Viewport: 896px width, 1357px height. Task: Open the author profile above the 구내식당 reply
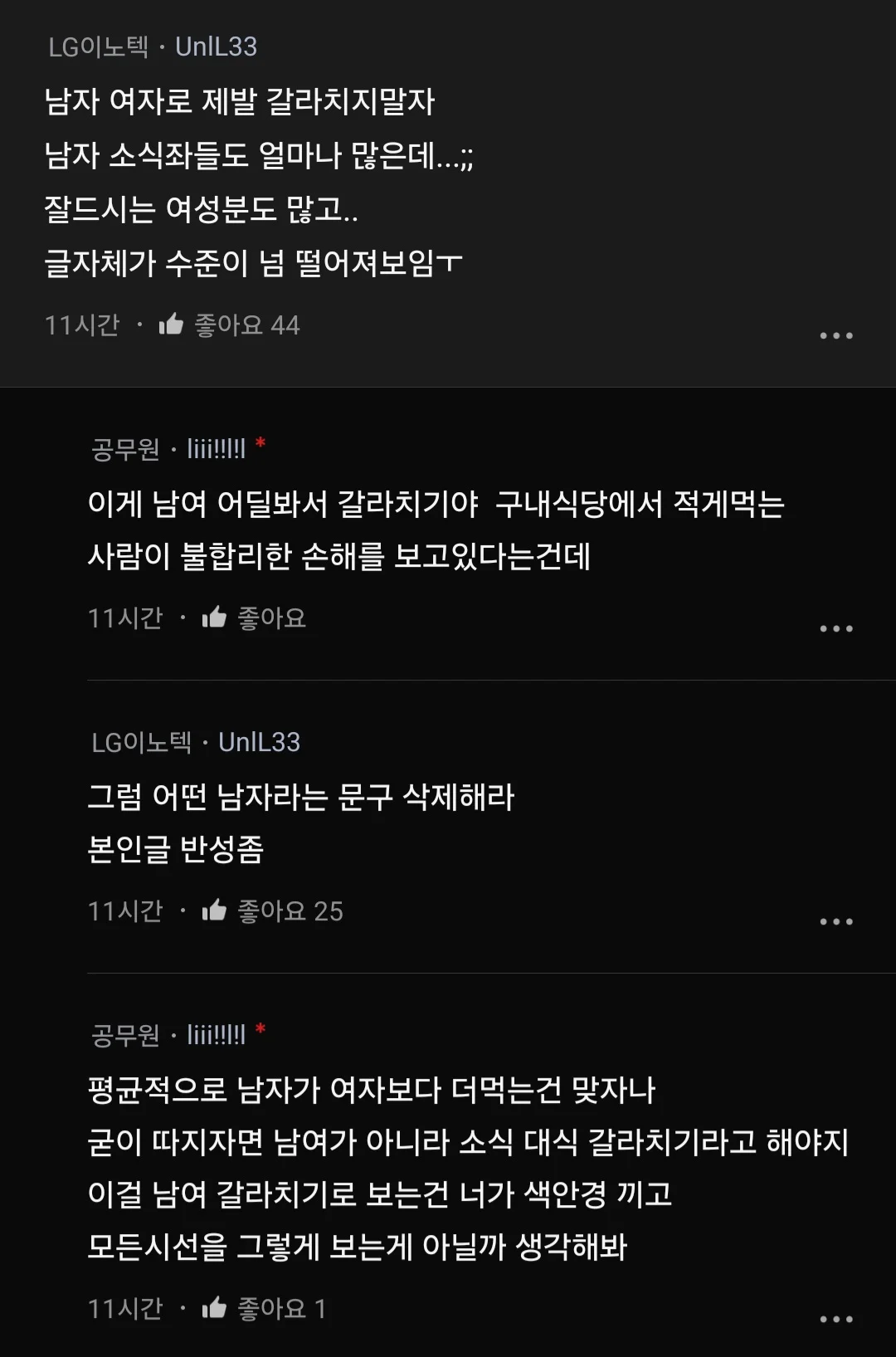pos(216,449)
